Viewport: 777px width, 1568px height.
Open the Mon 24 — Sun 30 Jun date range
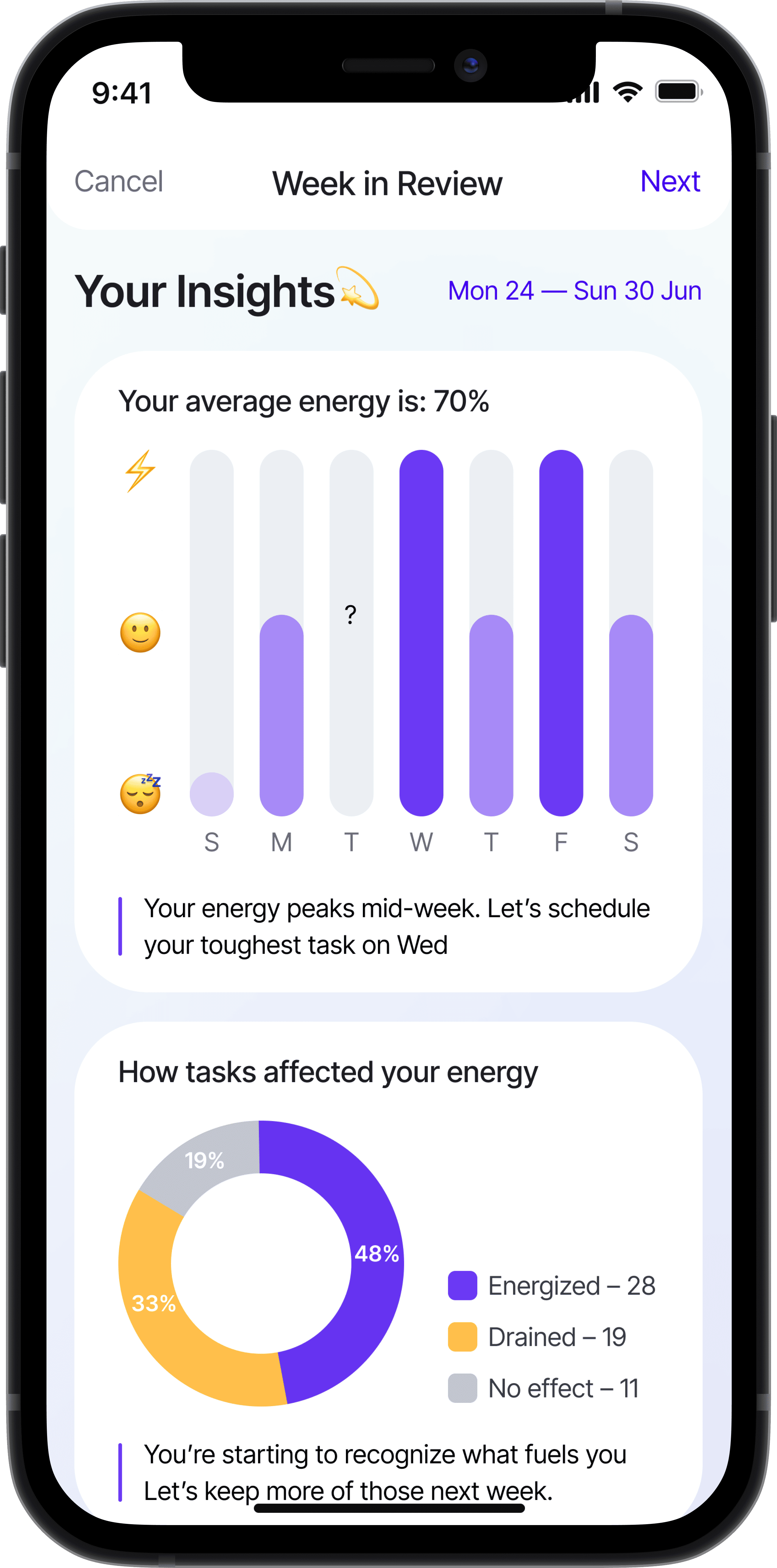[x=574, y=291]
